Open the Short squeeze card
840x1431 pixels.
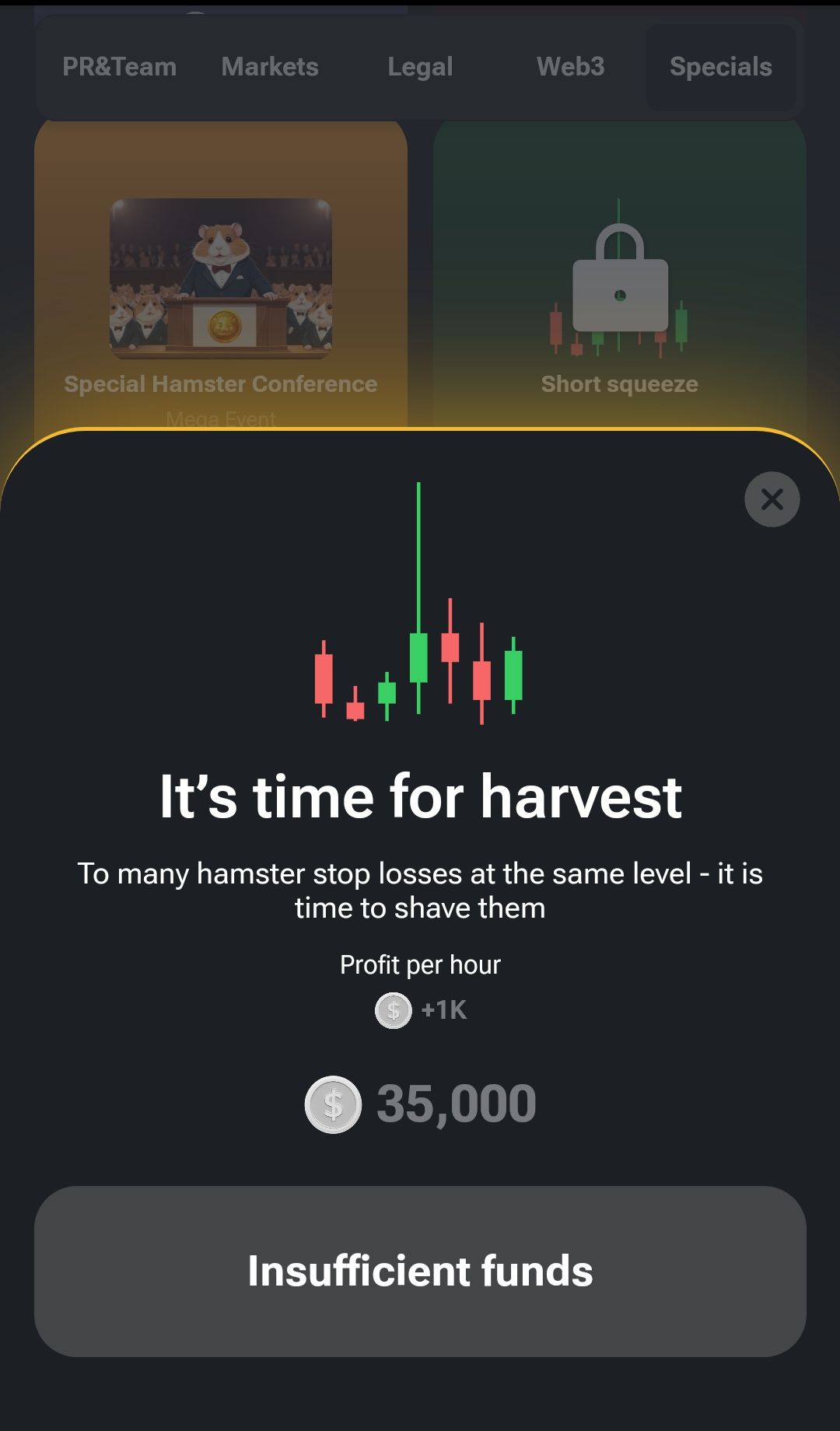(619, 296)
